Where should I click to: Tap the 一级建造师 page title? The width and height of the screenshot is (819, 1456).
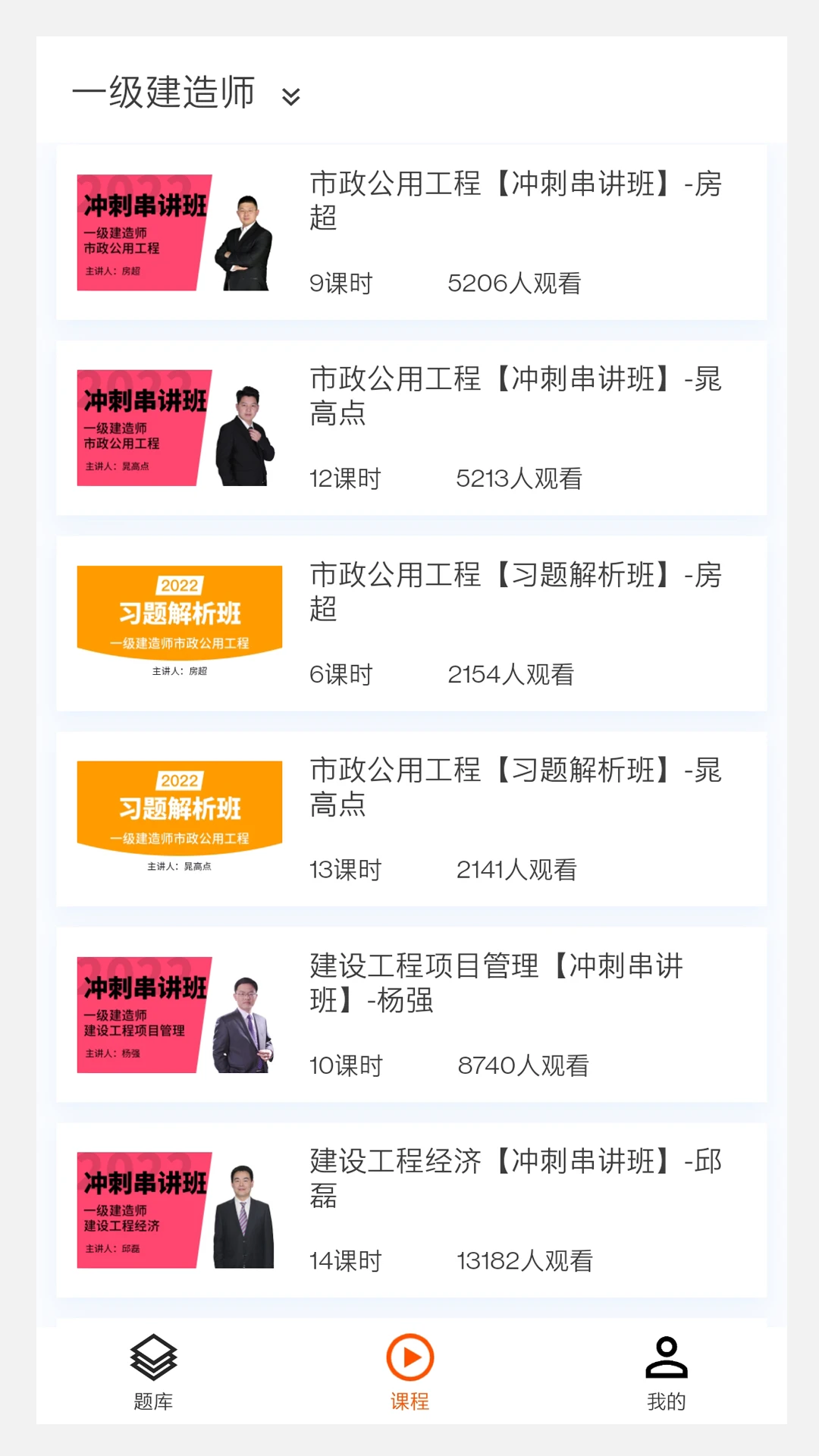(x=165, y=93)
